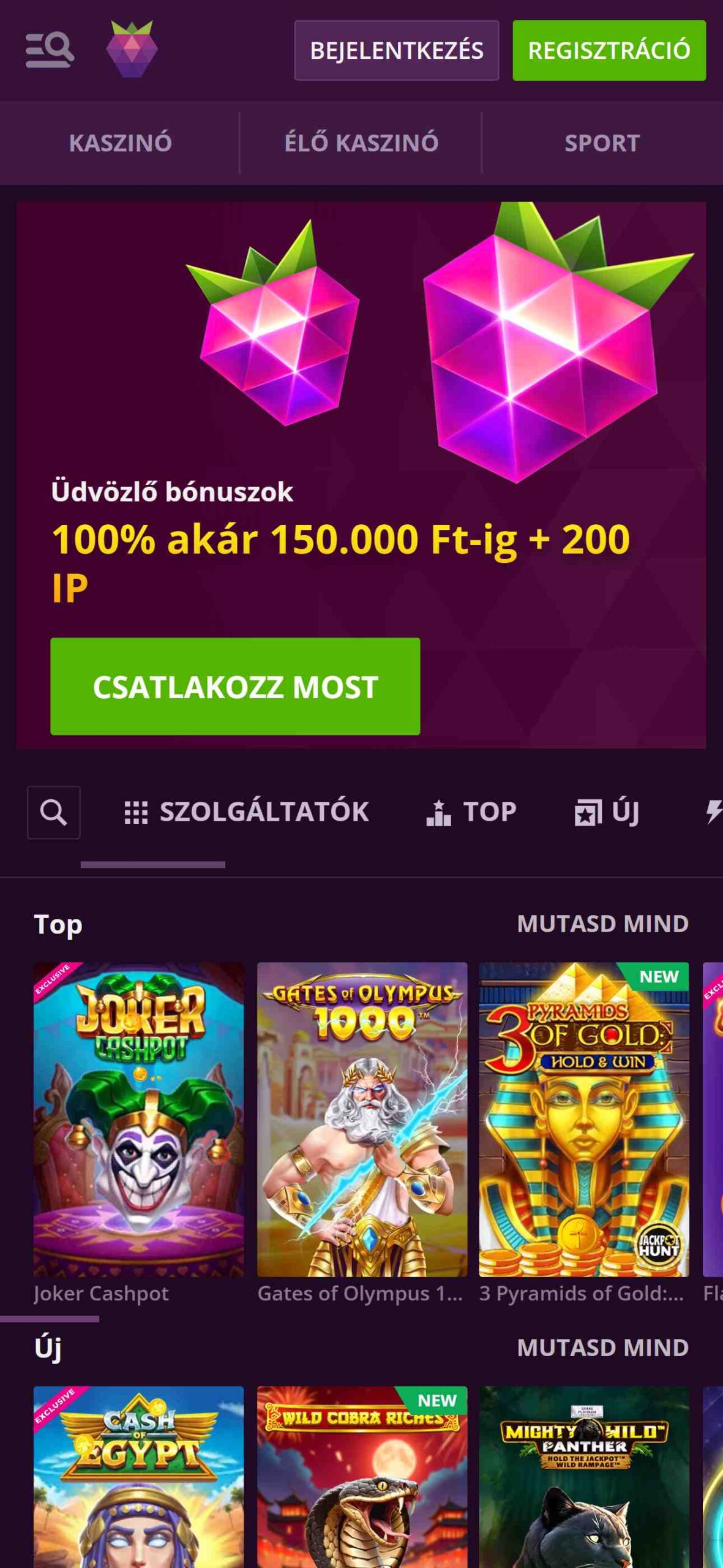This screenshot has width=723, height=1568.
Task: Select the TOP category
Action: 471,812
